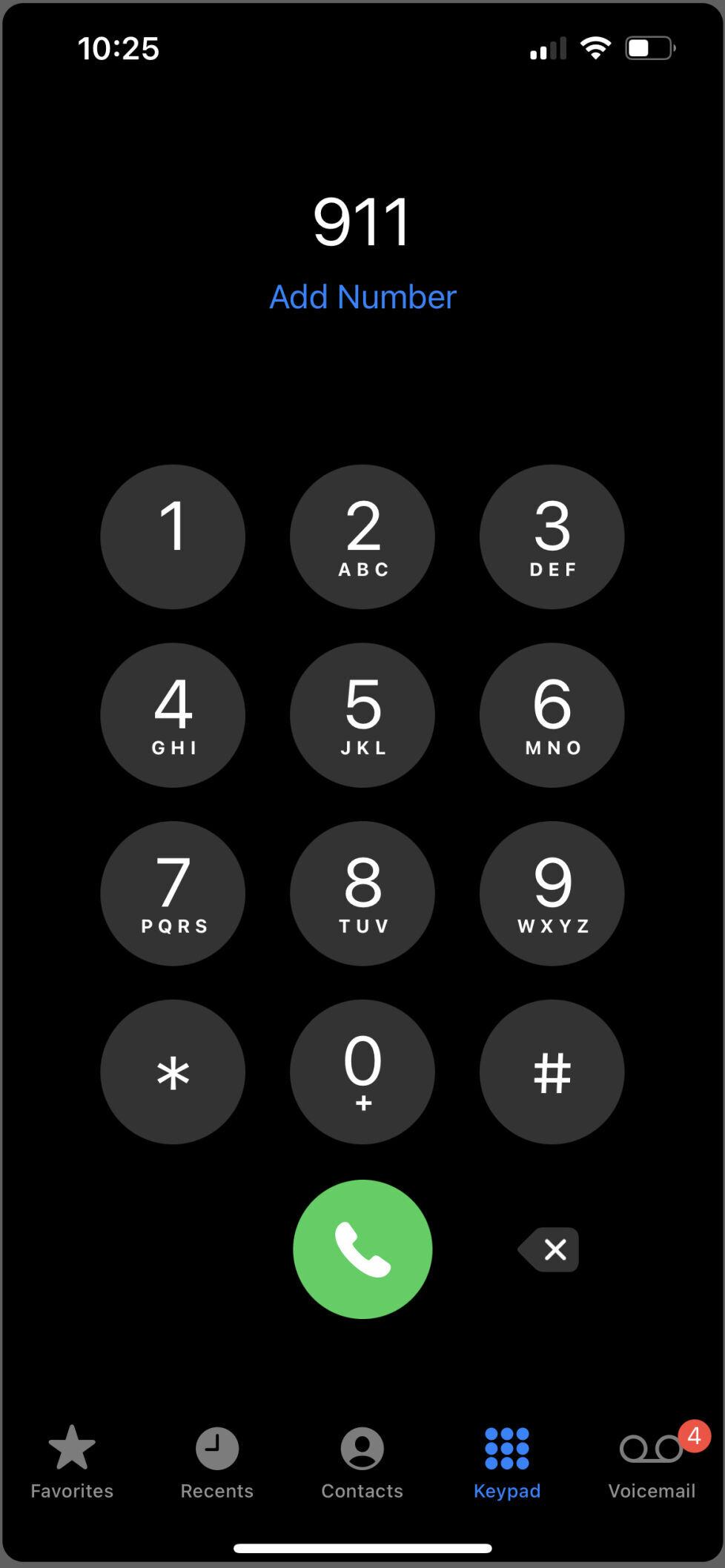725x1568 pixels.
Task: Hit the 4 GHI key
Action: point(173,715)
